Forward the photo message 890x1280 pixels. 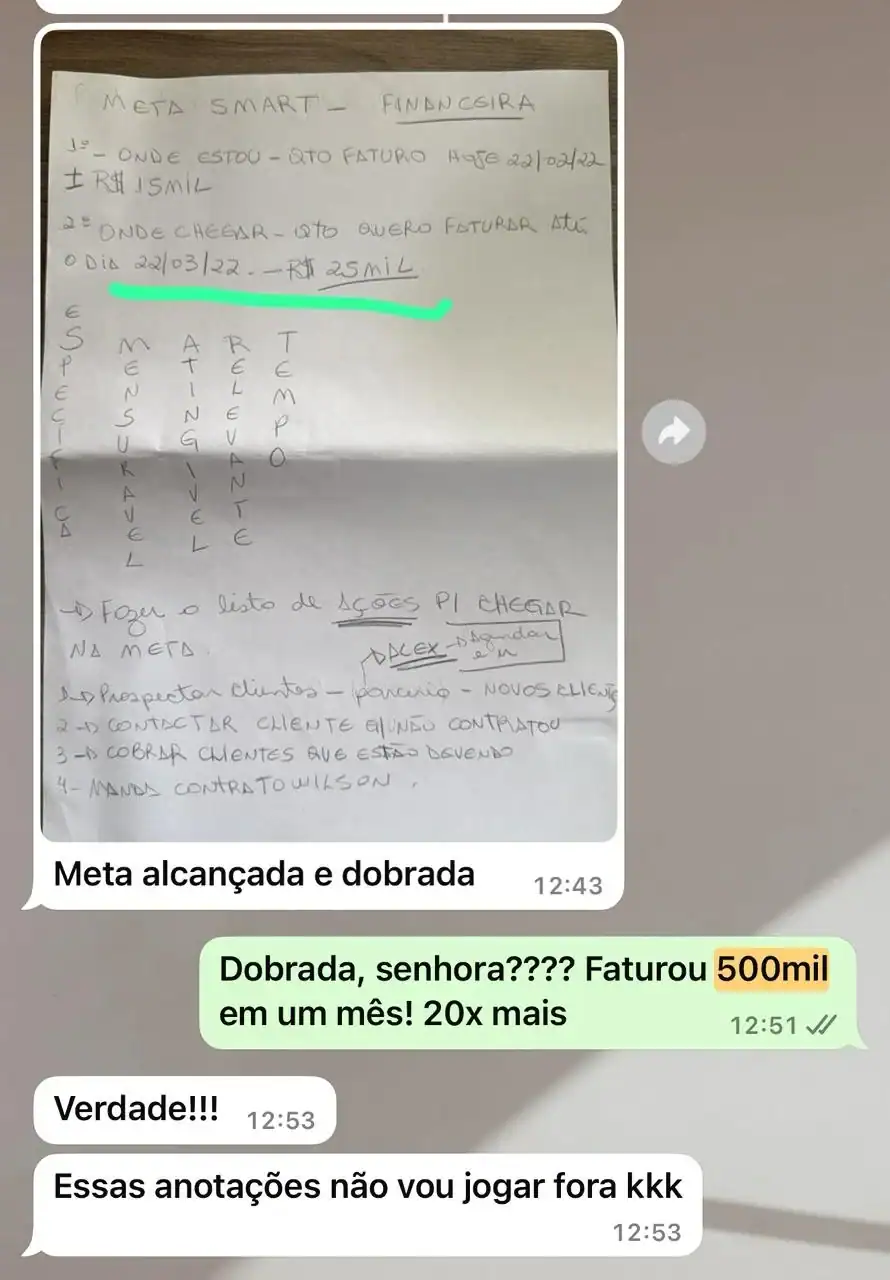tap(673, 432)
